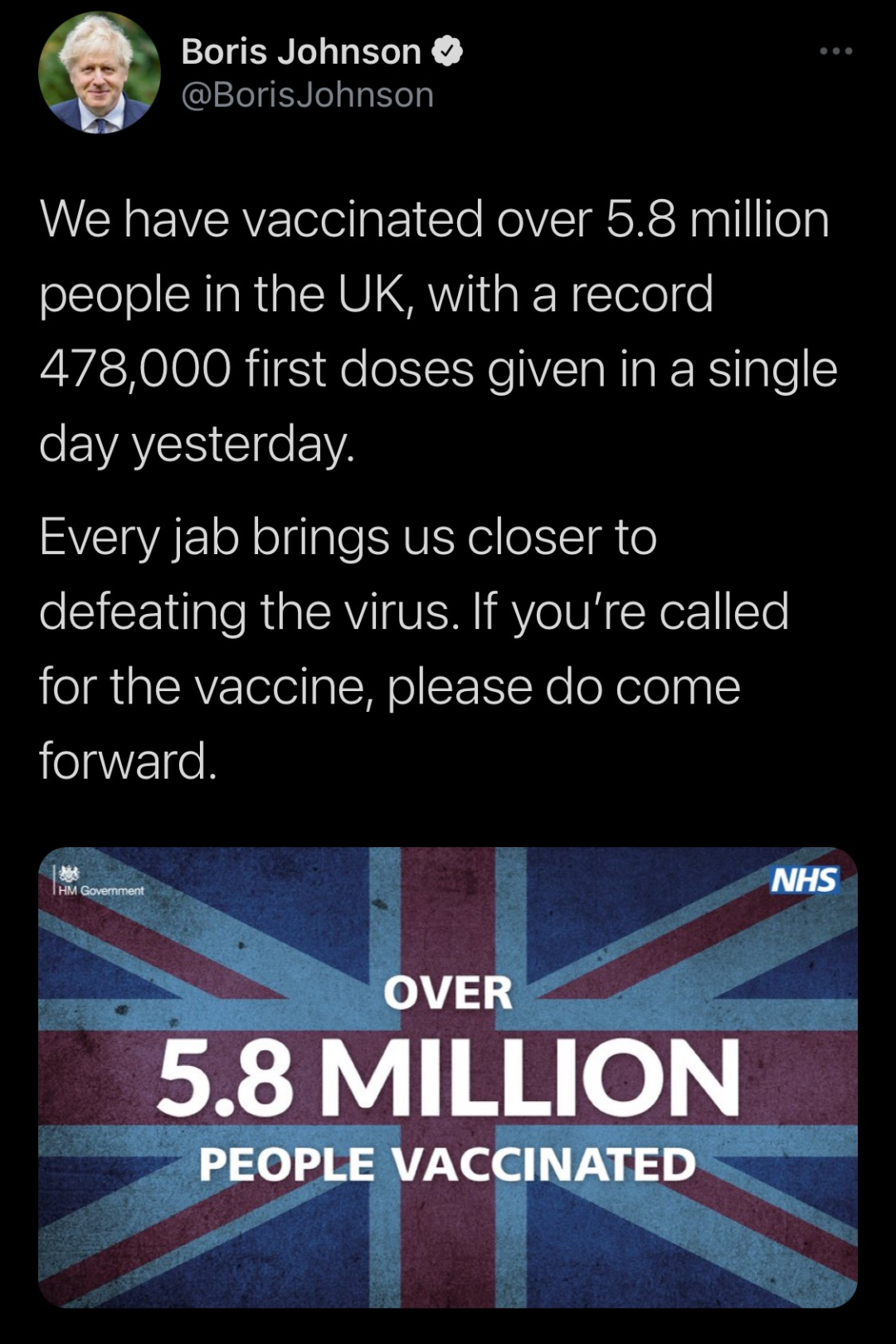Image resolution: width=896 pixels, height=1344 pixels.
Task: Open Boris Johnson's profile picture
Action: [100, 73]
